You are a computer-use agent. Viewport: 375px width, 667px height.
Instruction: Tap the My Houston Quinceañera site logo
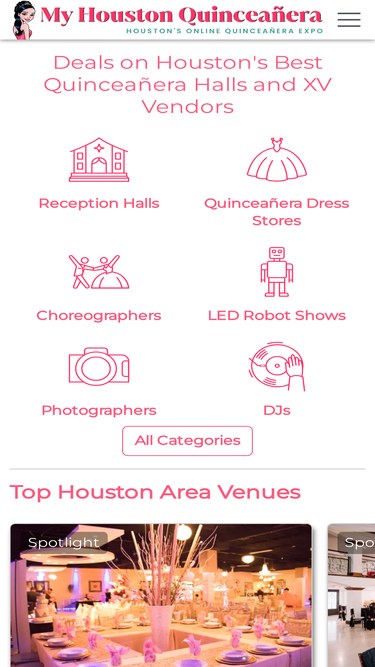[x=168, y=20]
